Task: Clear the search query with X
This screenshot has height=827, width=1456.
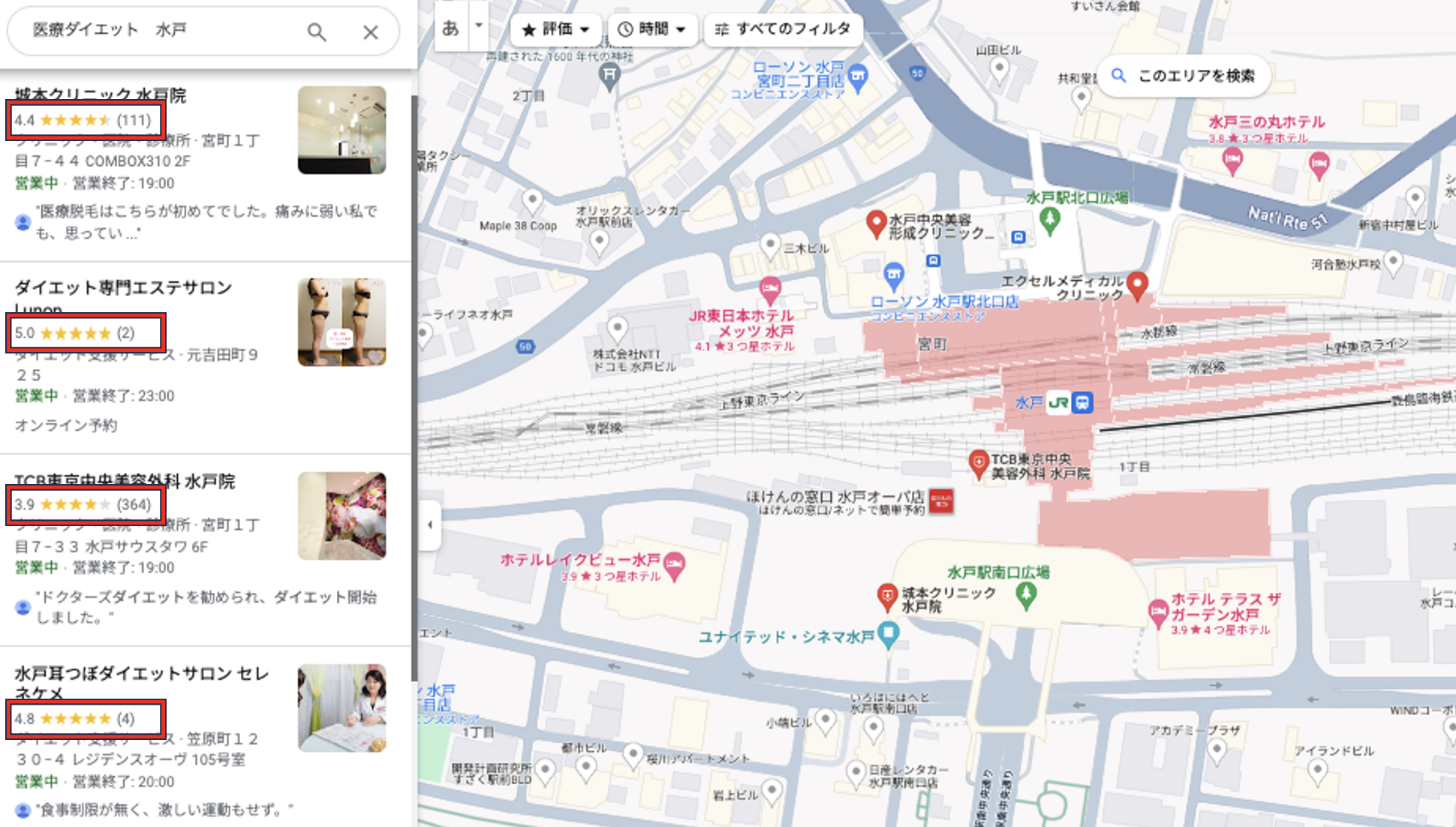Action: click(x=370, y=32)
